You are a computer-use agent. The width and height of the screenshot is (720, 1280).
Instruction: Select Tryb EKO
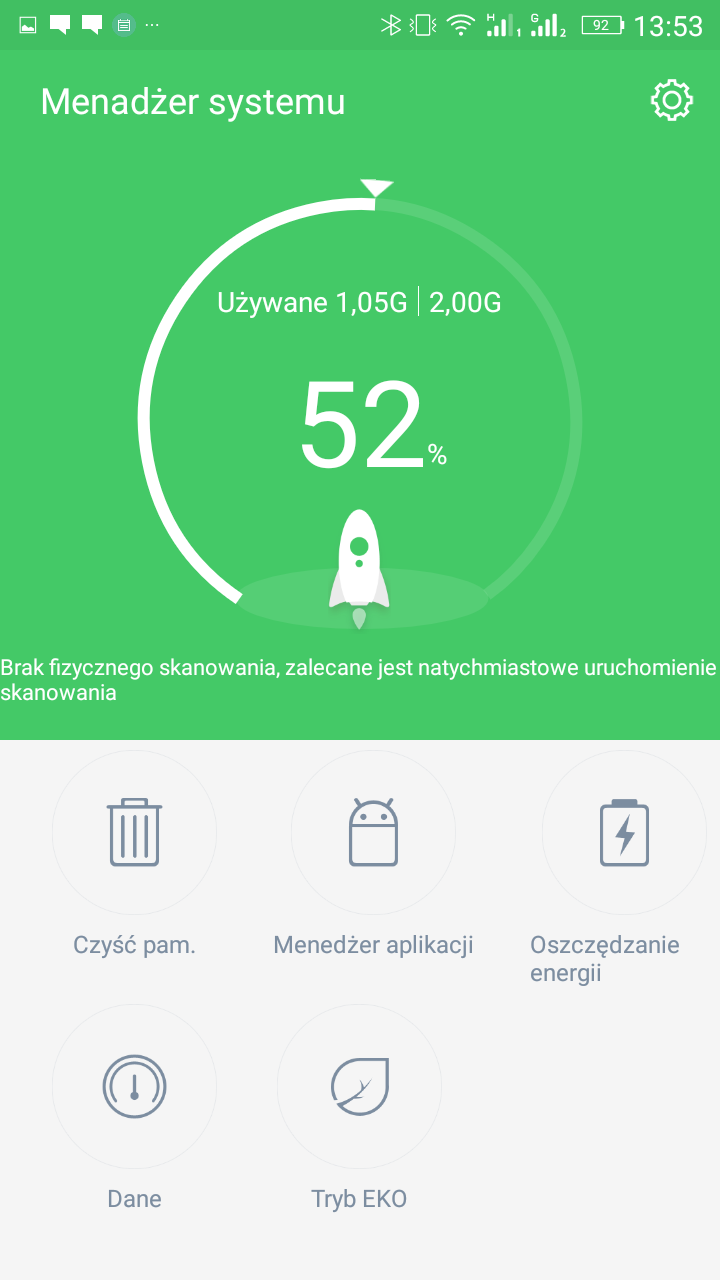[x=359, y=1087]
